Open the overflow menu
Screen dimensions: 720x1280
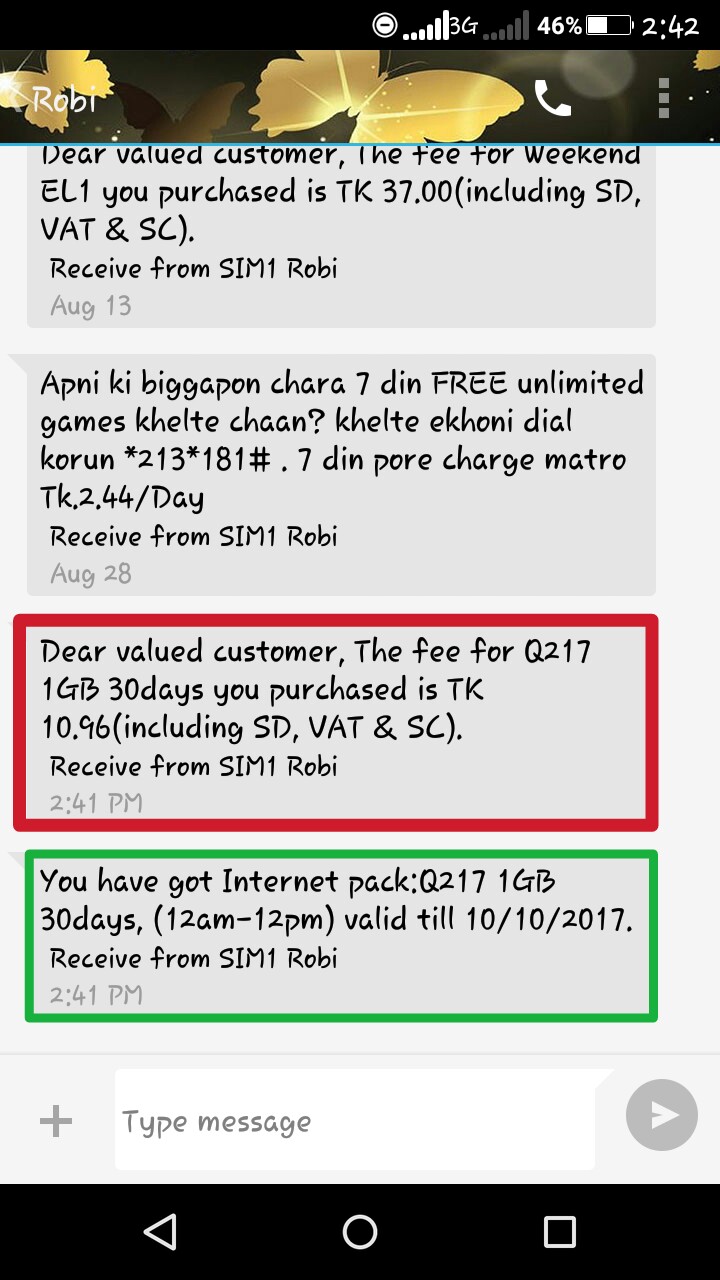pos(664,98)
